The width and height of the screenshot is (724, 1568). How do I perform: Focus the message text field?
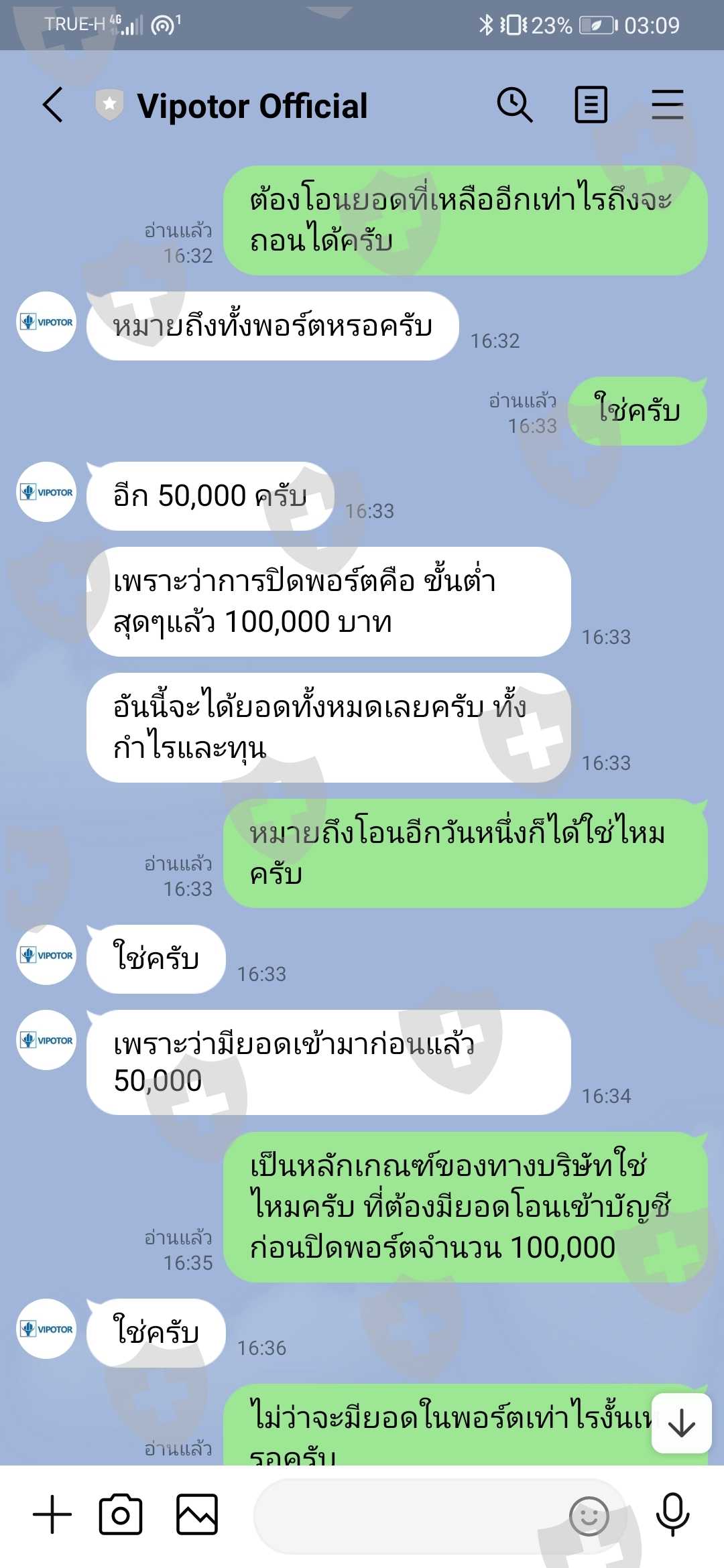tap(409, 1516)
